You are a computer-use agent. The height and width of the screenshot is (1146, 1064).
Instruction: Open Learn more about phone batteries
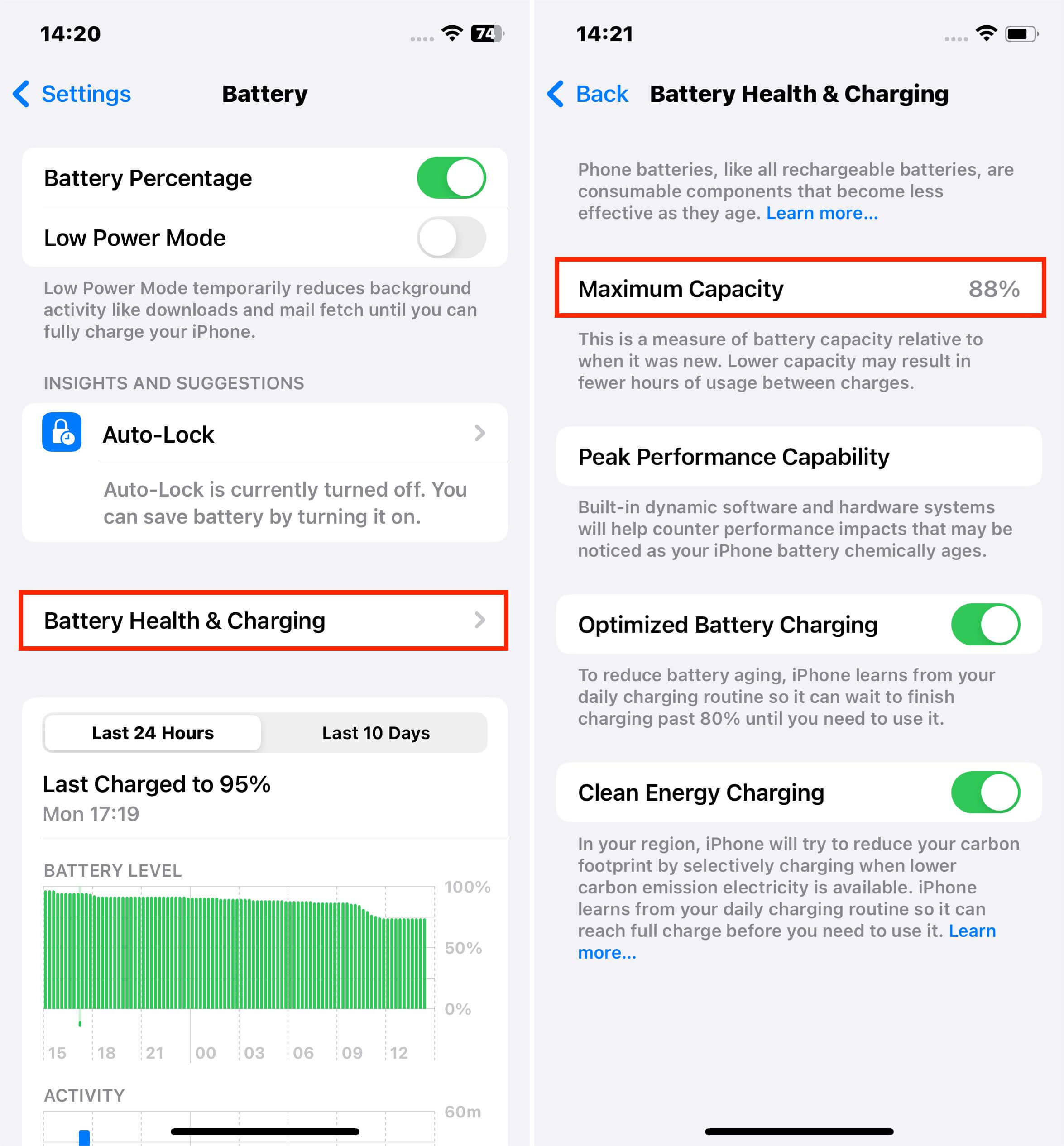(822, 214)
